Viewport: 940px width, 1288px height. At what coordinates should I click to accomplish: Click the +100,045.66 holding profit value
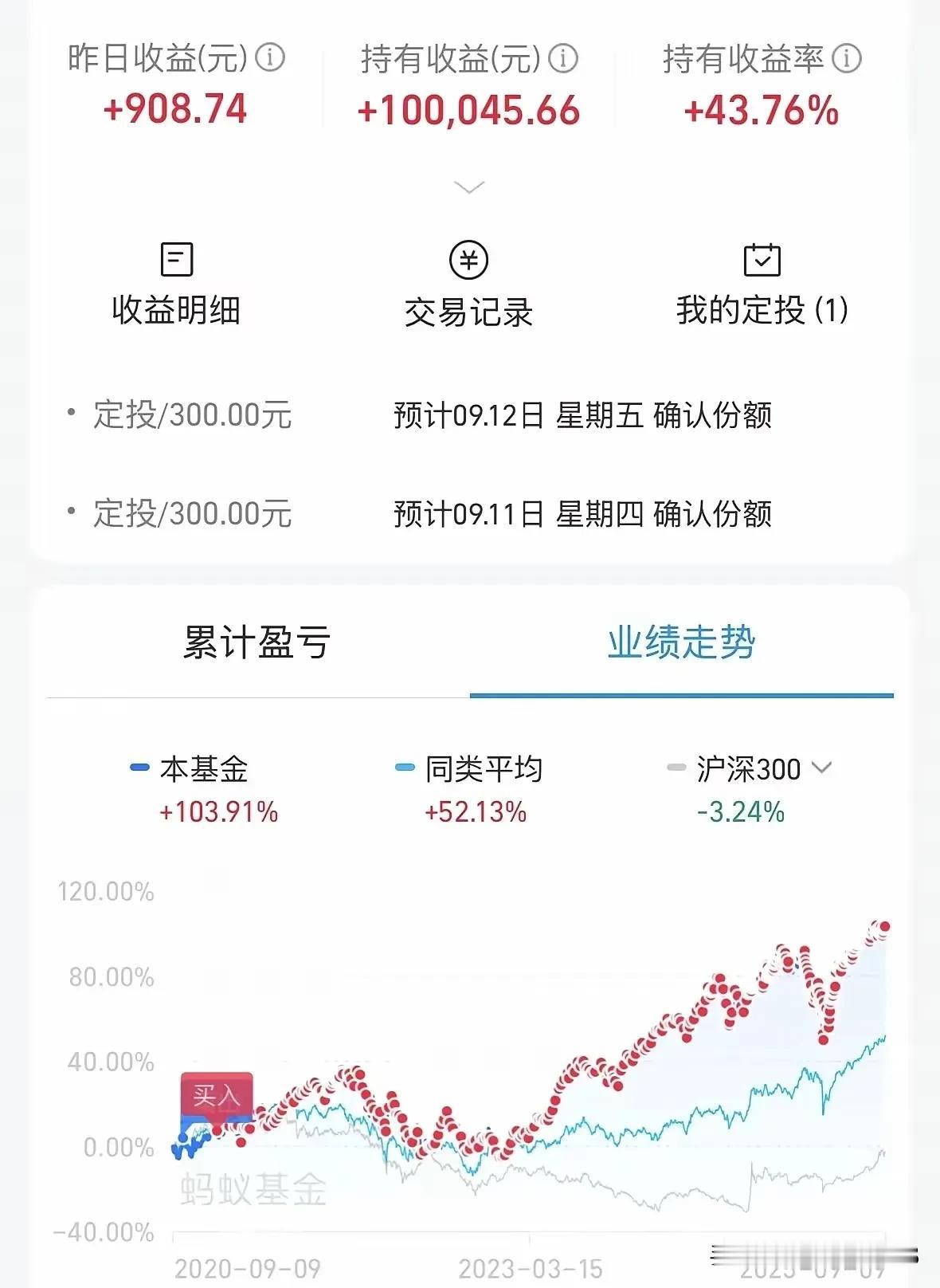pyautogui.click(x=470, y=110)
